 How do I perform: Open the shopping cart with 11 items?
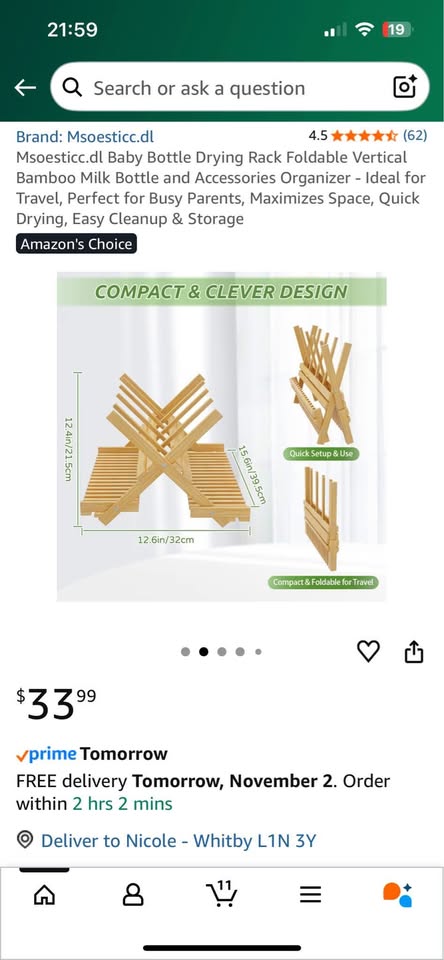(221, 894)
